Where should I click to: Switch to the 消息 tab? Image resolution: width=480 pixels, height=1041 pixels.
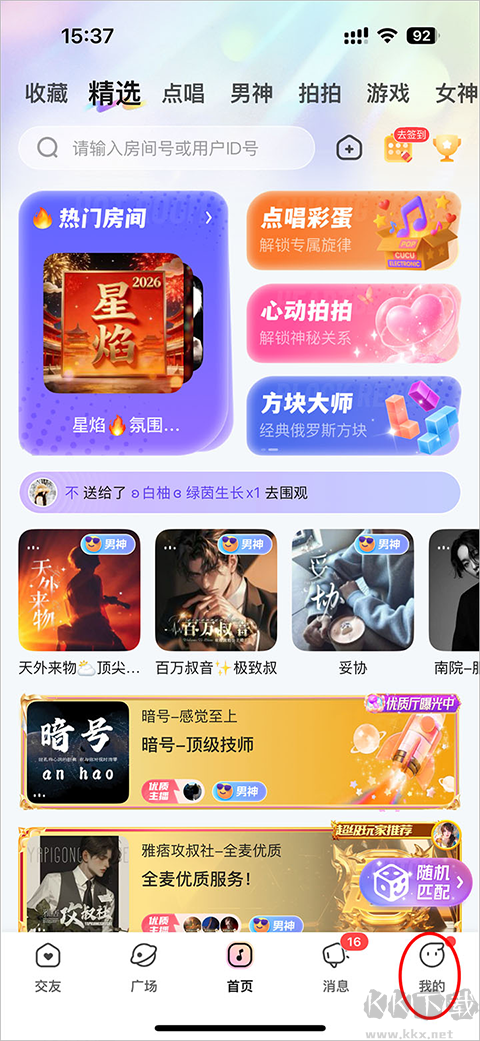pyautogui.click(x=336, y=967)
